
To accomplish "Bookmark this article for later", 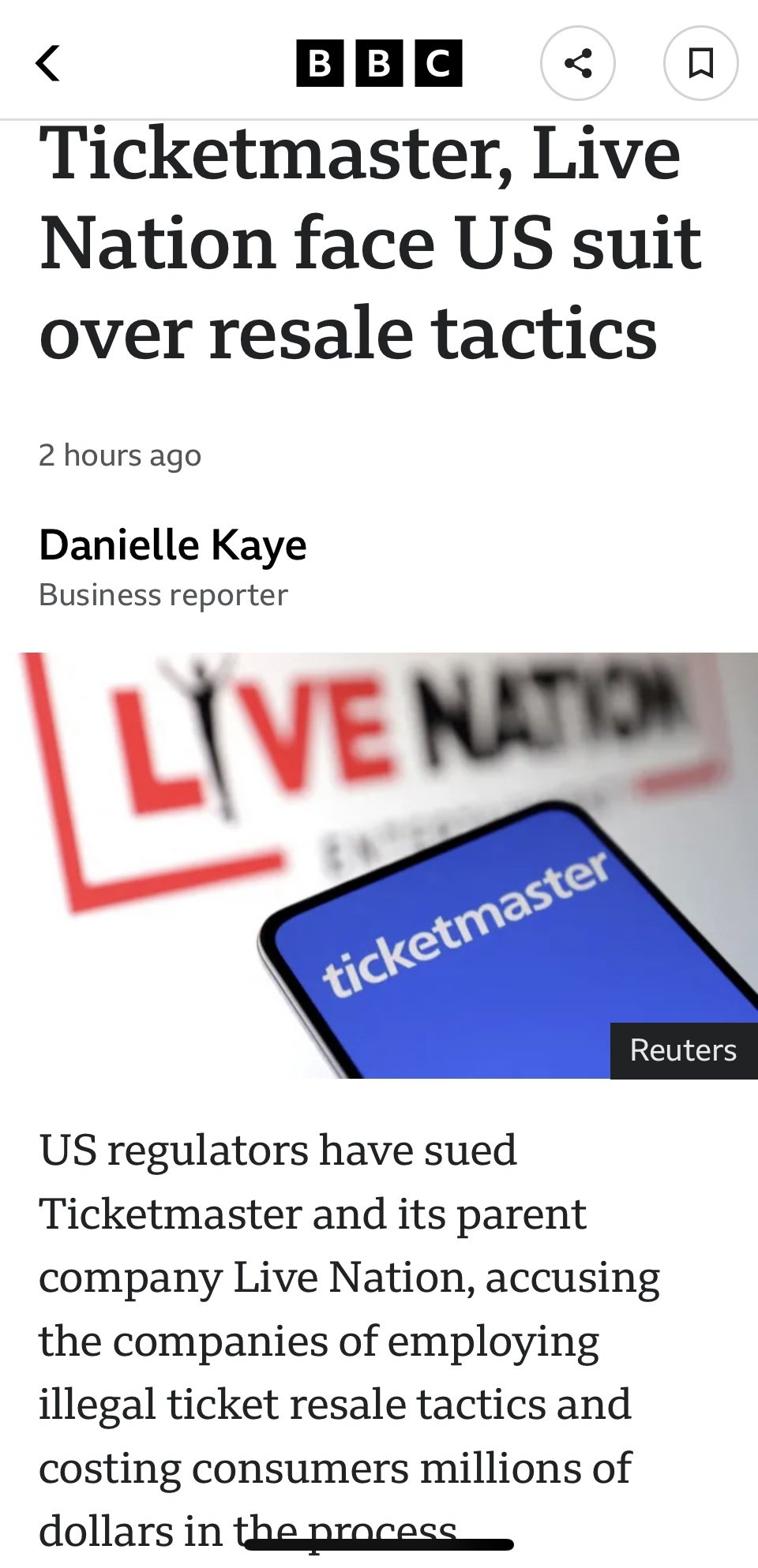I will coord(700,63).
